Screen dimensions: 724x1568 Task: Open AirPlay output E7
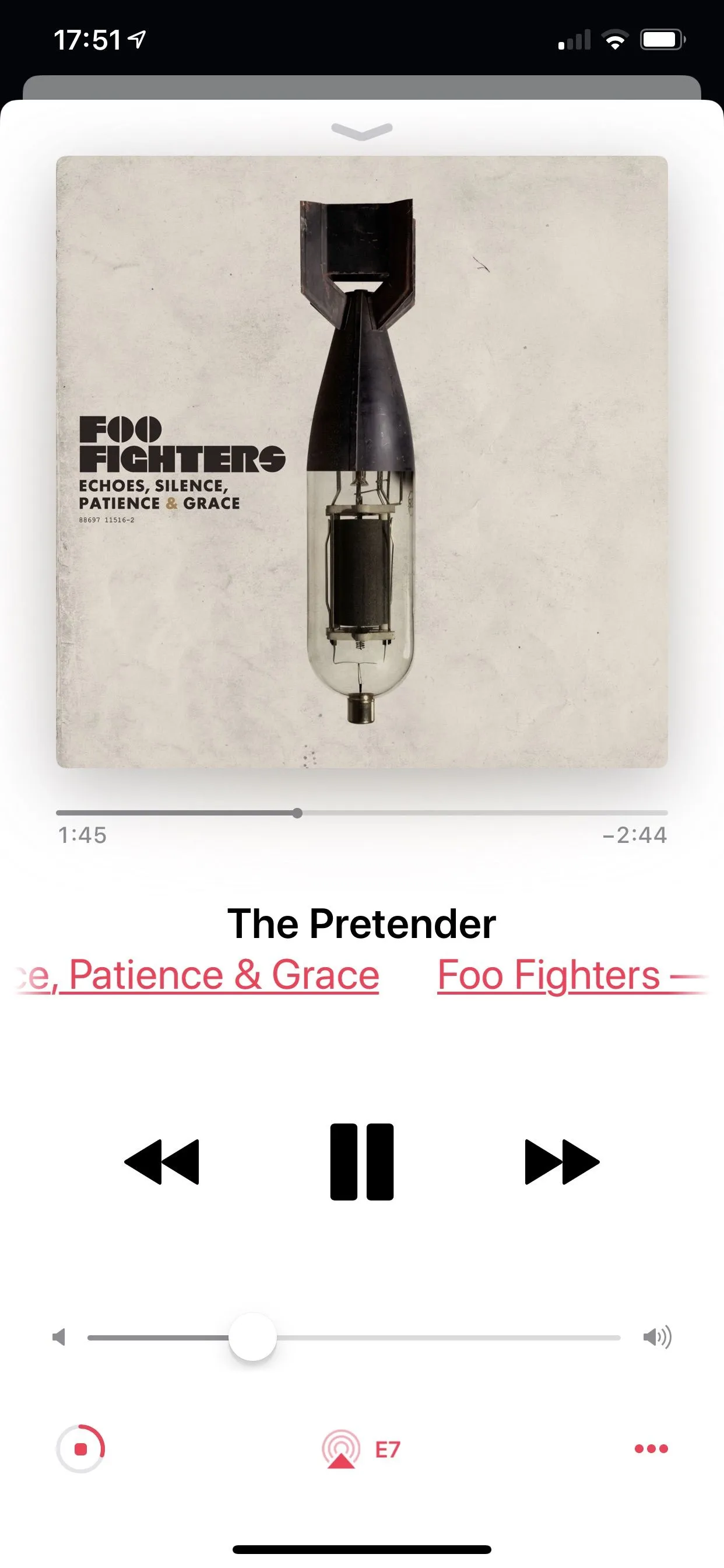[360, 1450]
